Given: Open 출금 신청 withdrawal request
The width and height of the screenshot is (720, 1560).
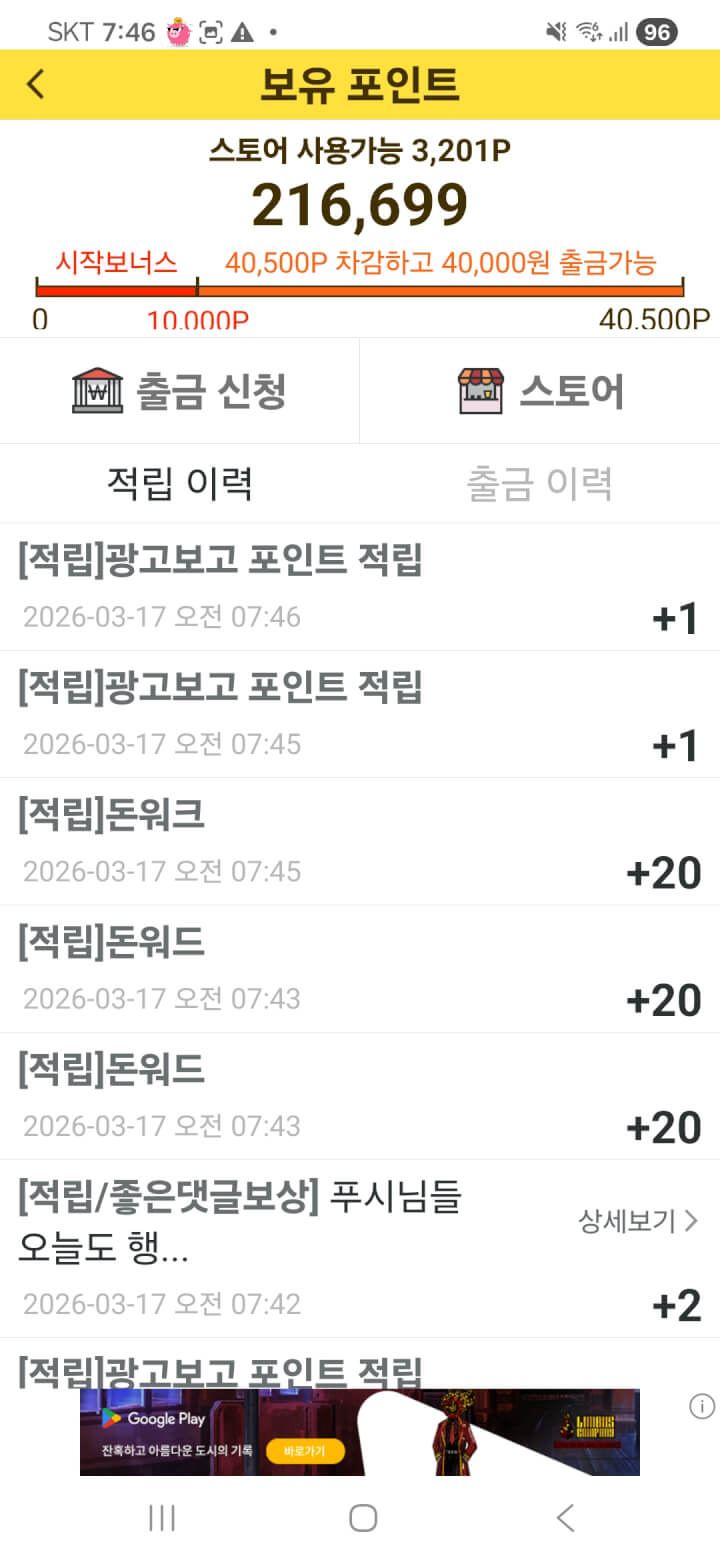Looking at the screenshot, I should tap(180, 391).
